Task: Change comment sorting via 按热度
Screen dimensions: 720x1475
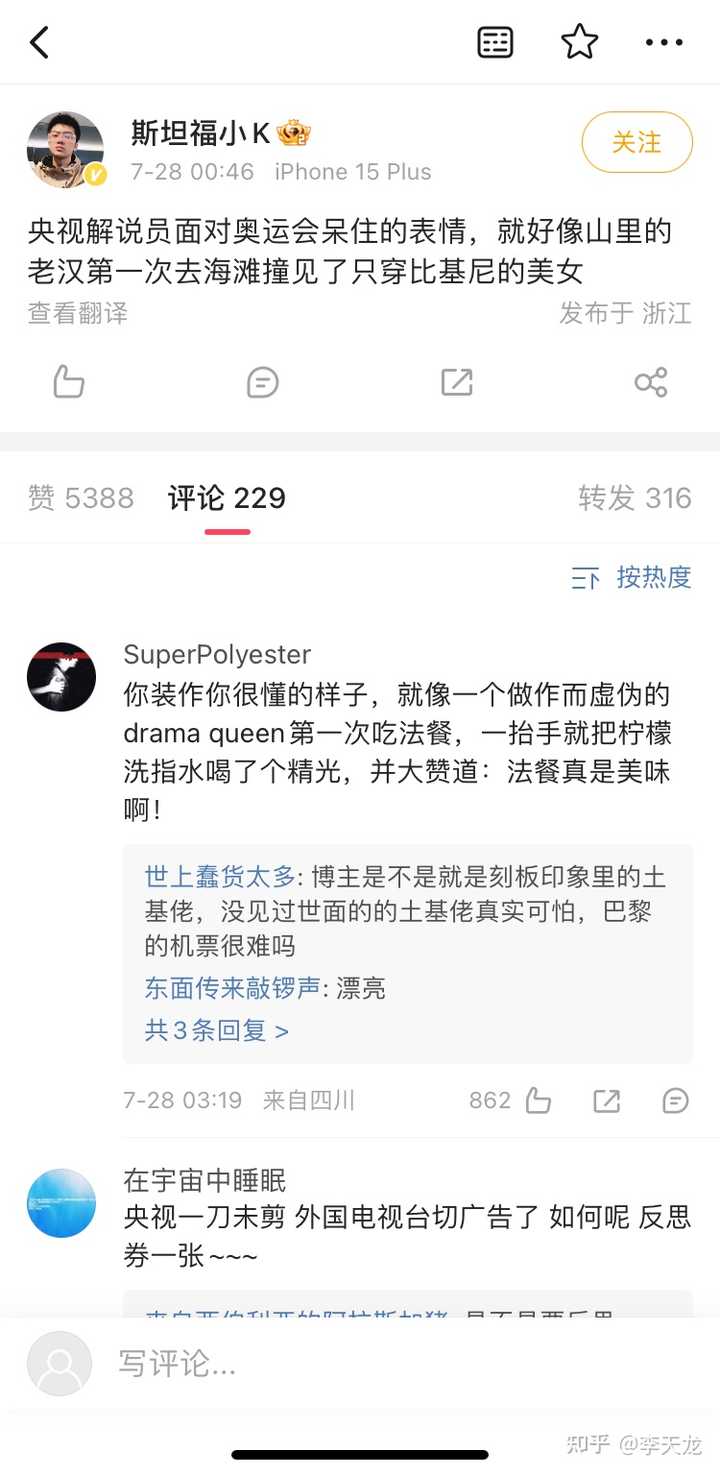Action: coord(632,578)
